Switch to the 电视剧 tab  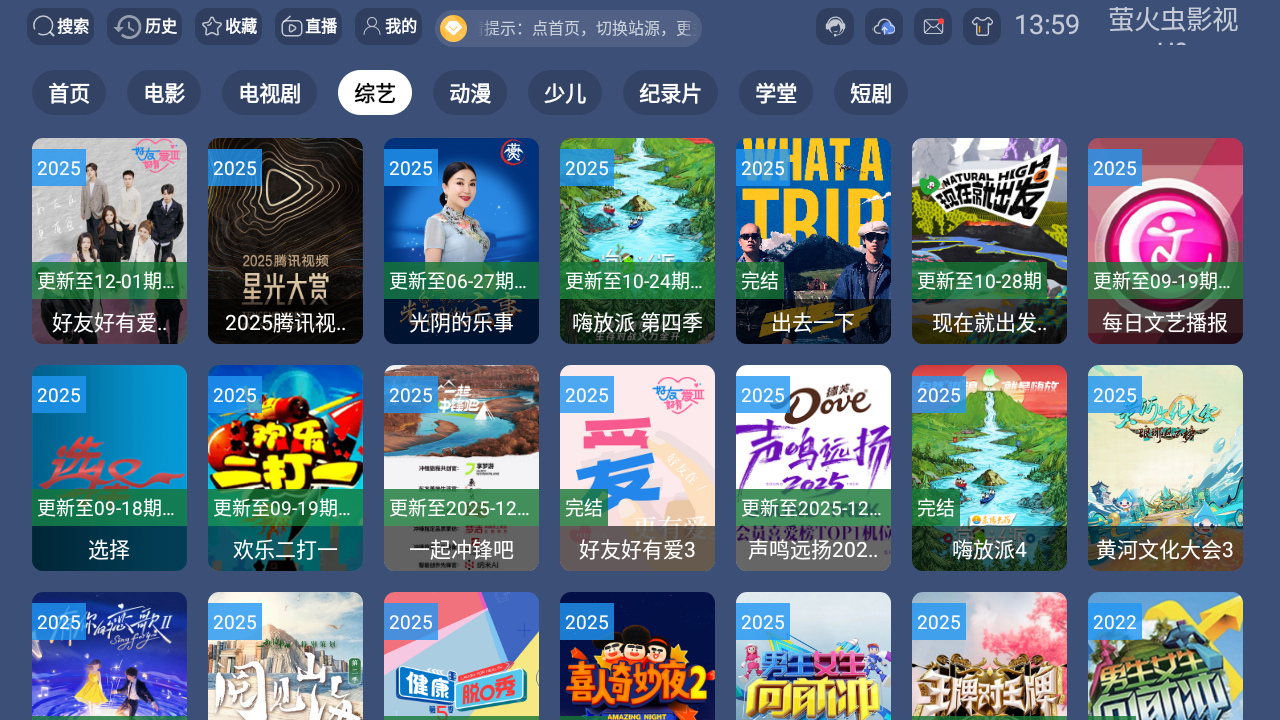coord(269,93)
